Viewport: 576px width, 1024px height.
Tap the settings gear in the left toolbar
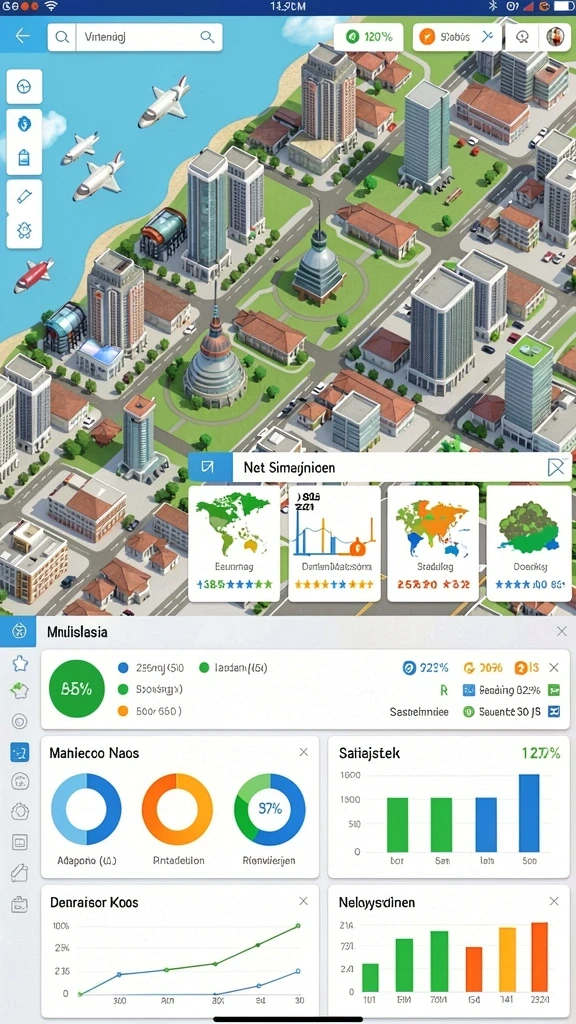pyautogui.click(x=24, y=230)
